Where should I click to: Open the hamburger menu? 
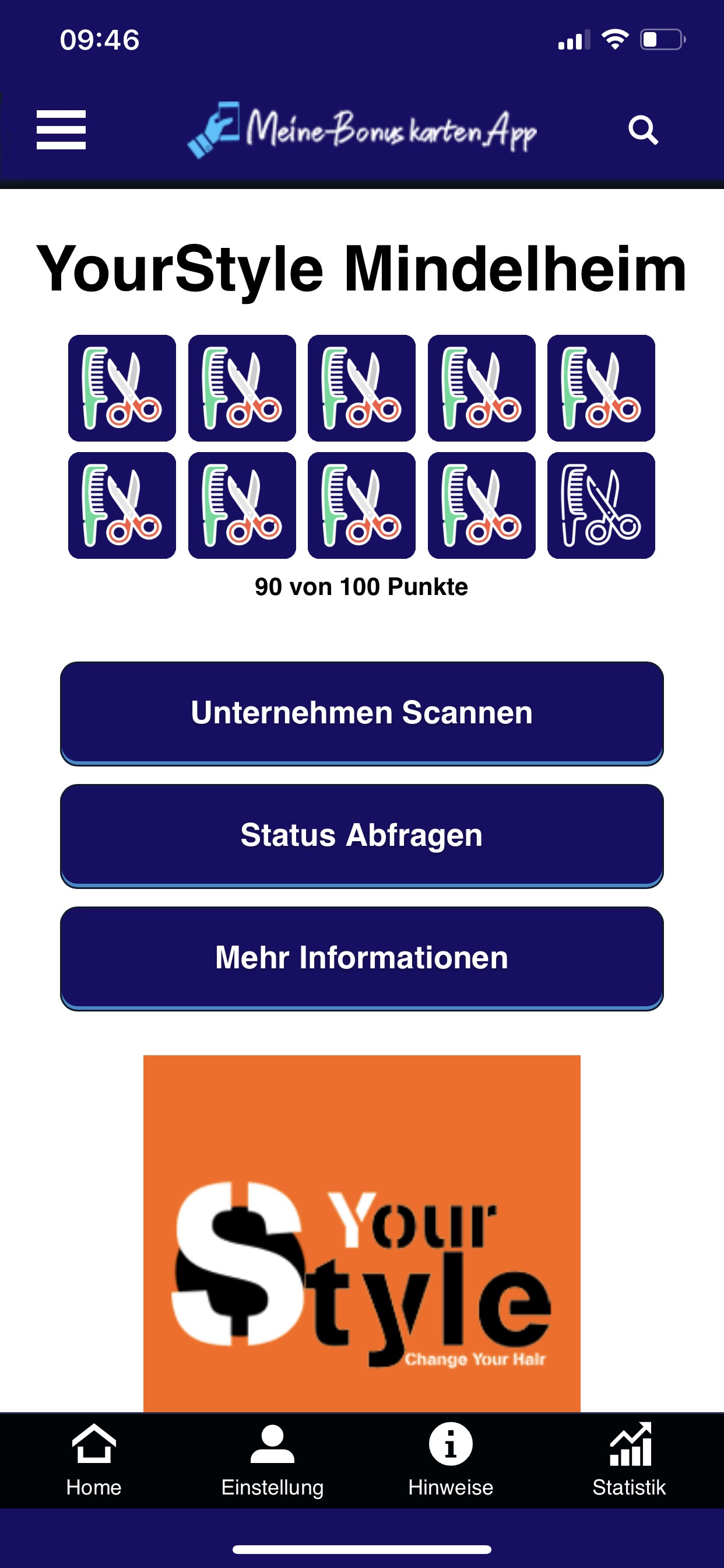click(61, 129)
